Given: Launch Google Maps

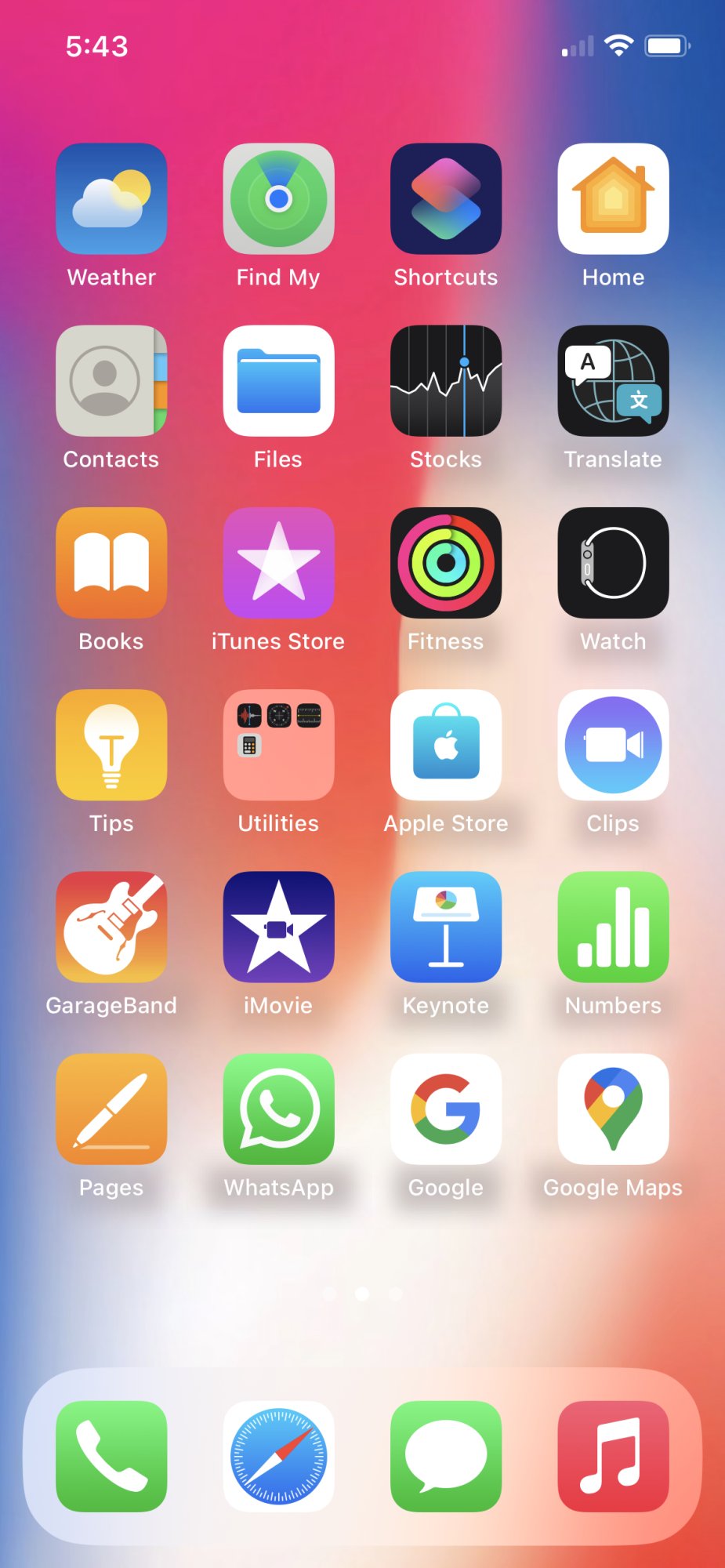Looking at the screenshot, I should tap(613, 1109).
